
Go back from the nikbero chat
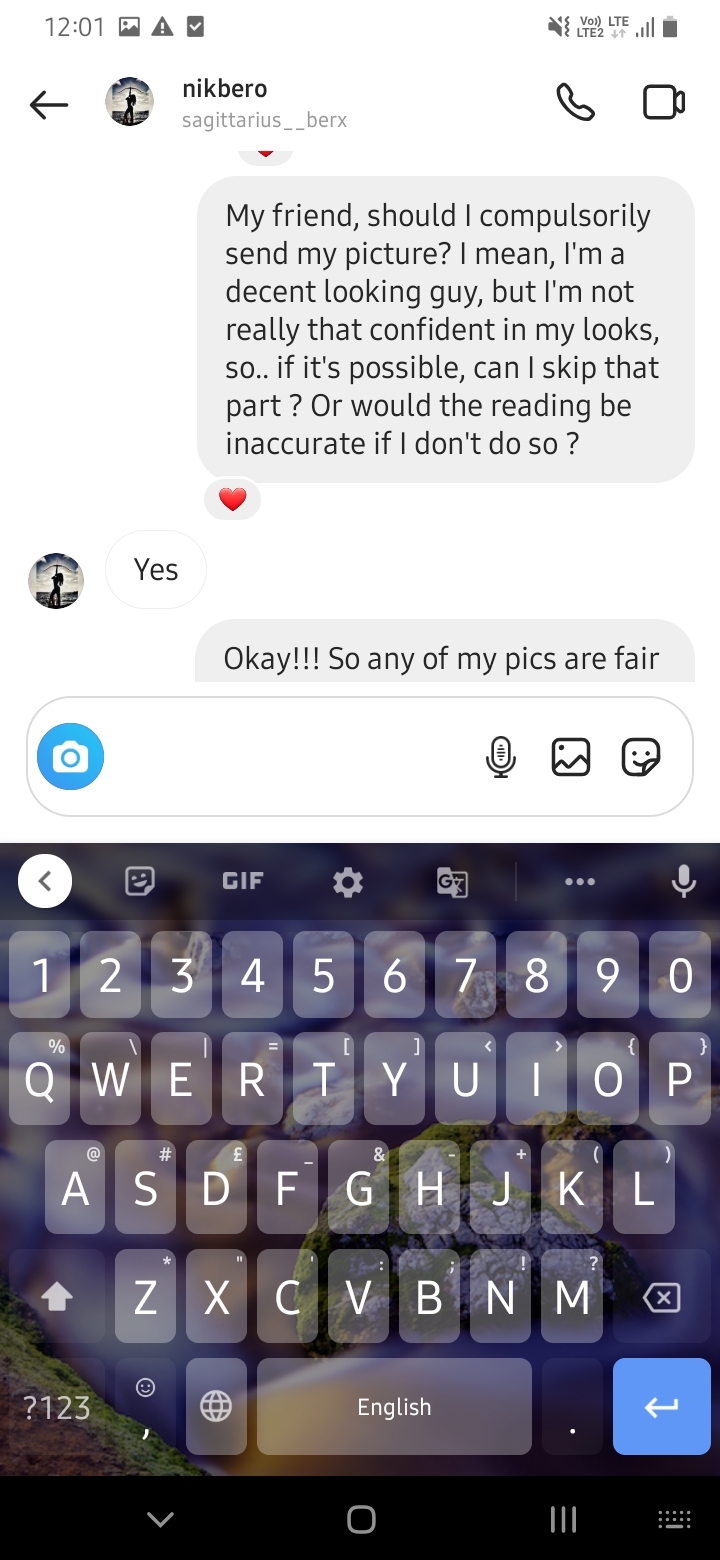(49, 104)
